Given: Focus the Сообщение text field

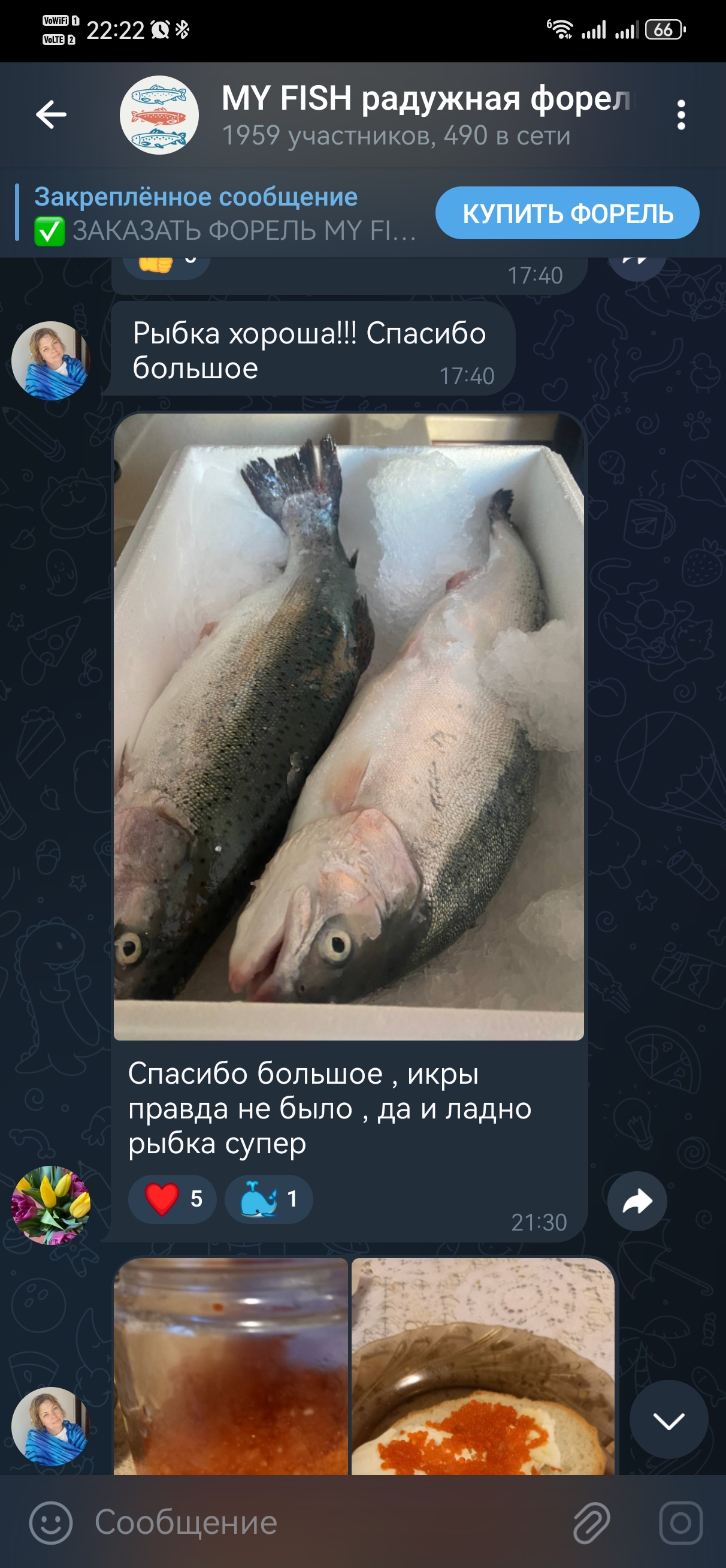Looking at the screenshot, I should [316, 1522].
